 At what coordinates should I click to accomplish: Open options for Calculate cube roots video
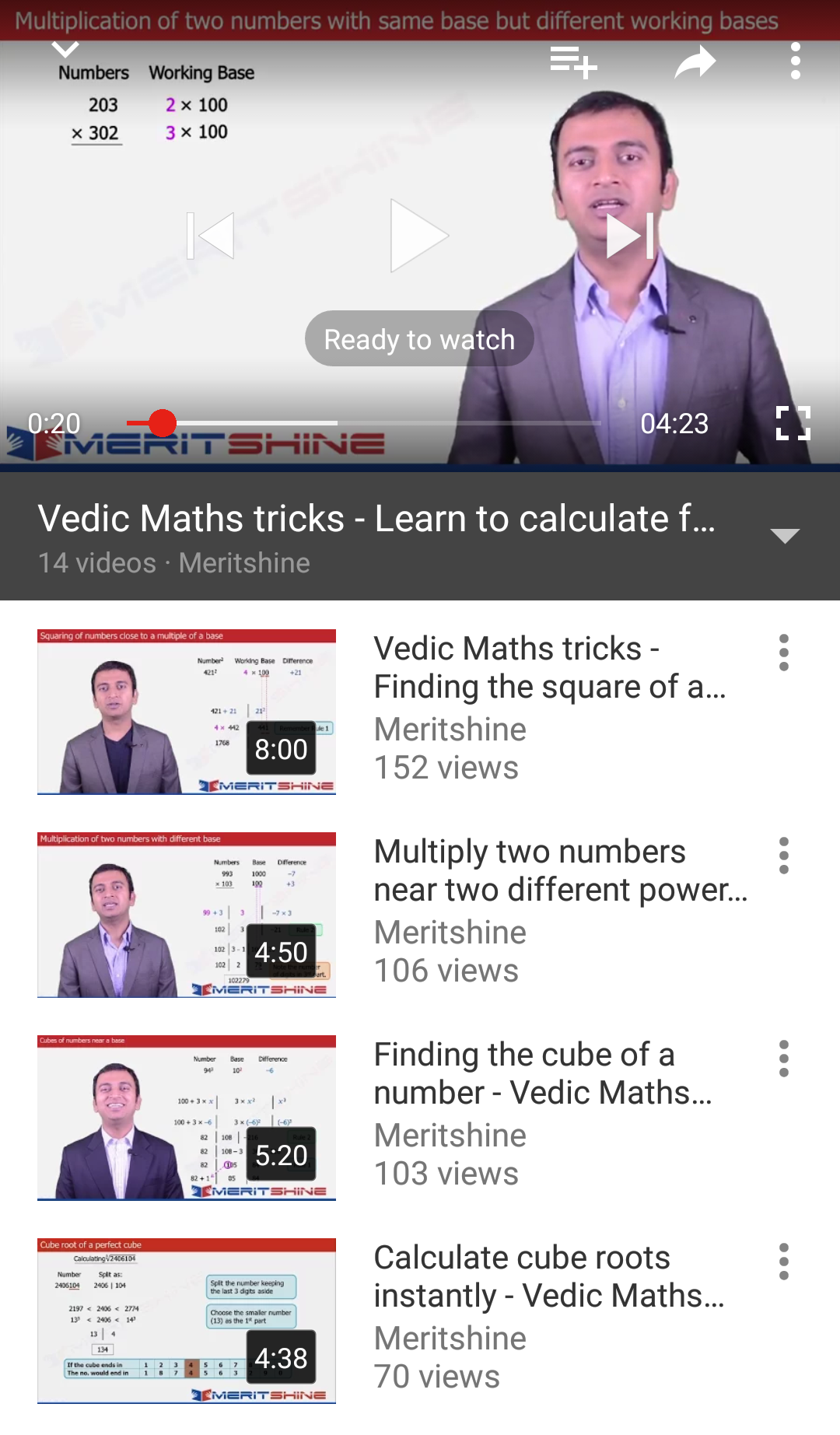[x=784, y=1262]
